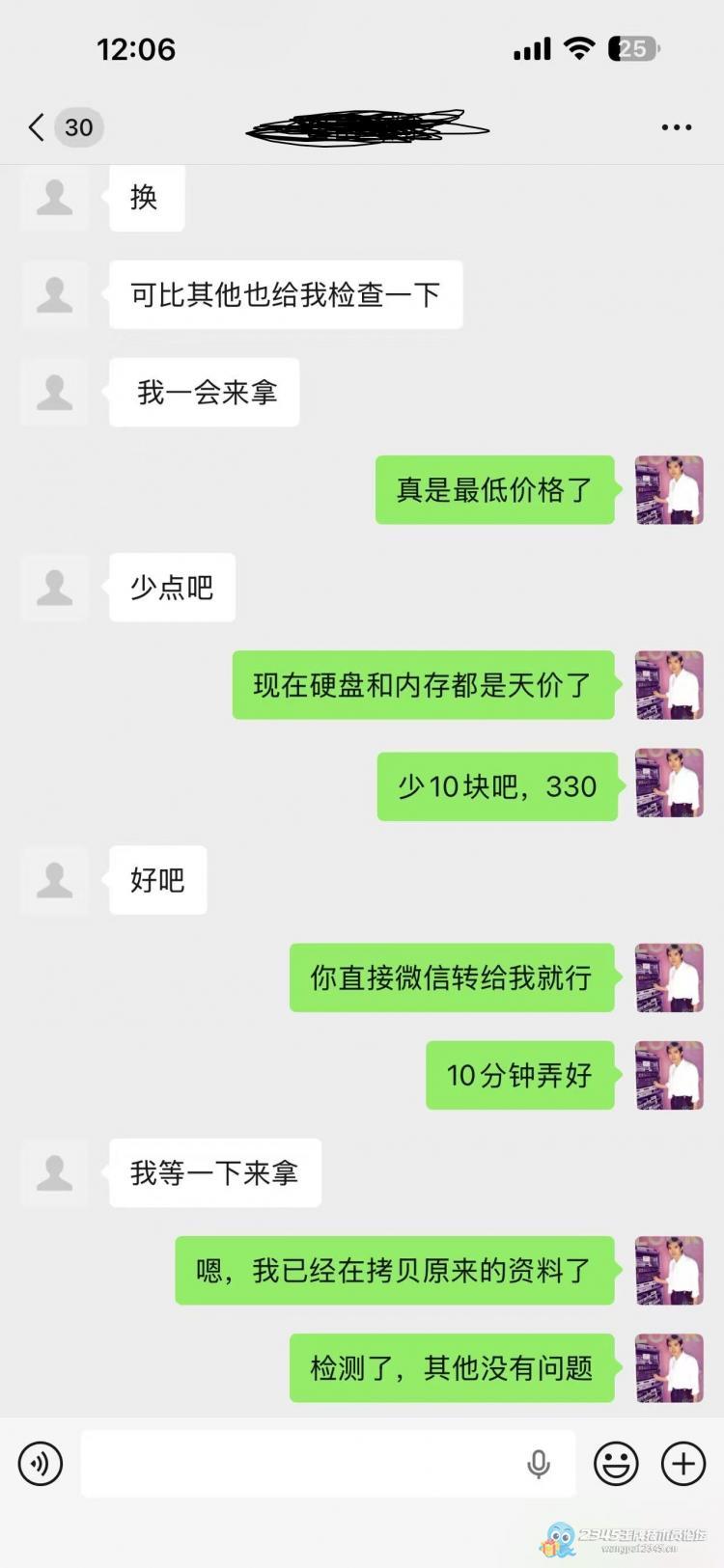The height and width of the screenshot is (1568, 724).
Task: Tap the microphone dictation icon
Action: click(539, 1464)
